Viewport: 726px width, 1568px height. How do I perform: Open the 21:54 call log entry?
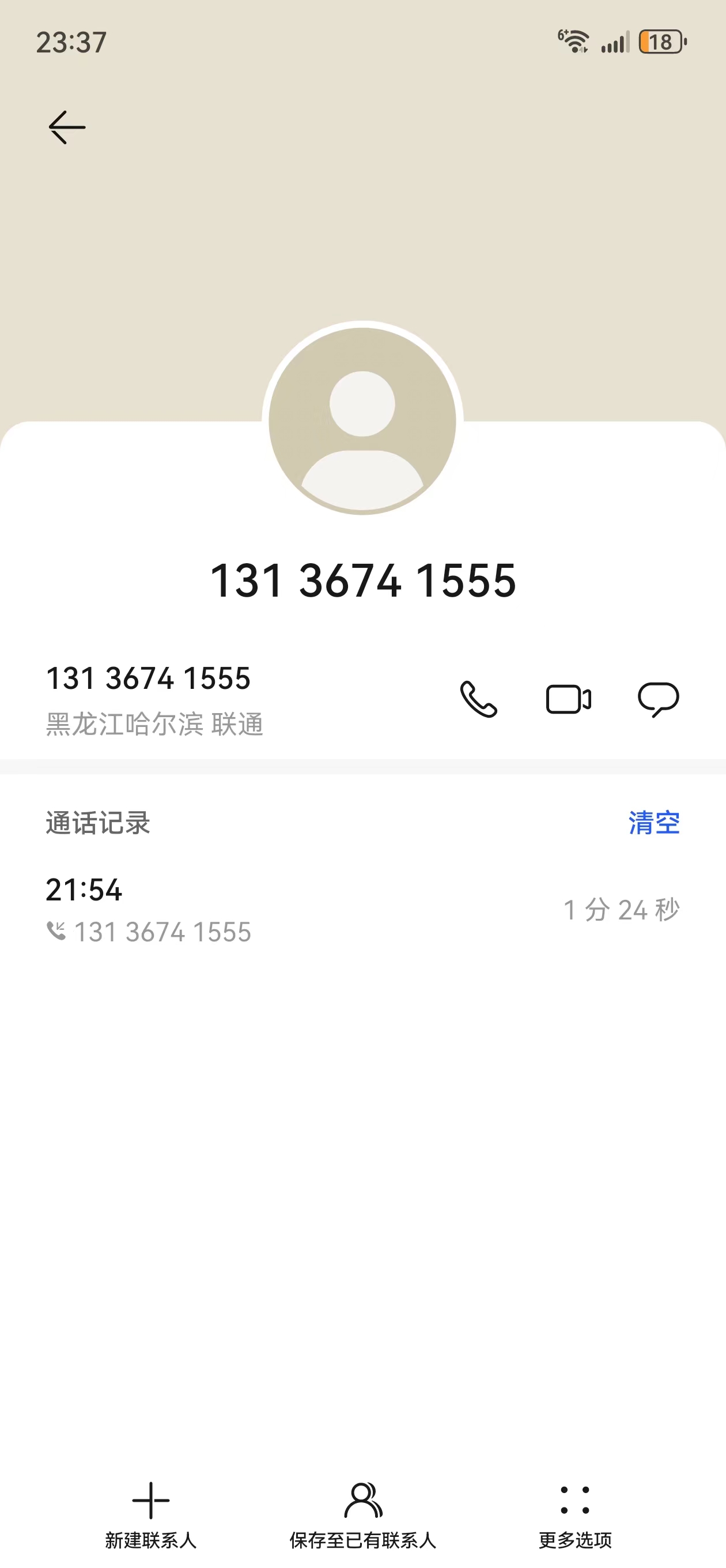click(362, 910)
